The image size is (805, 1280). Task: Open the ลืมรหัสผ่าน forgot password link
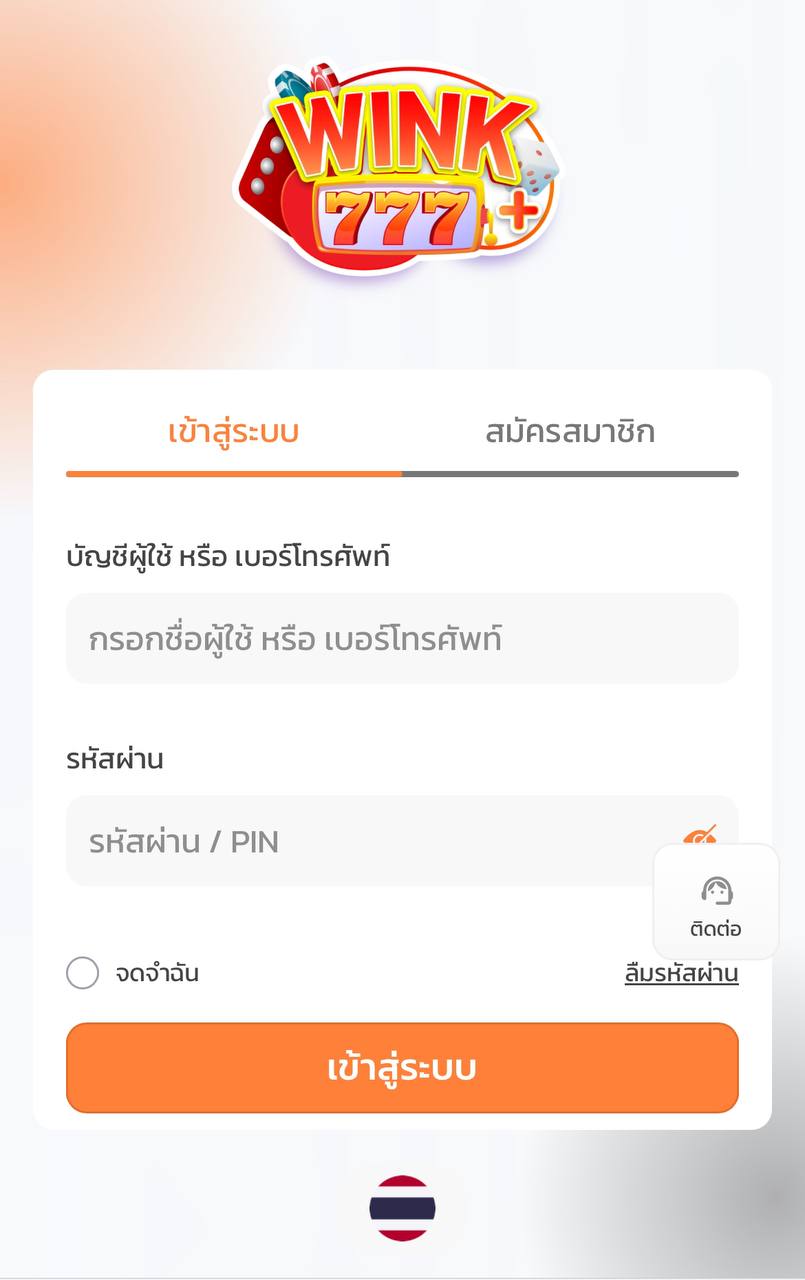coord(680,972)
